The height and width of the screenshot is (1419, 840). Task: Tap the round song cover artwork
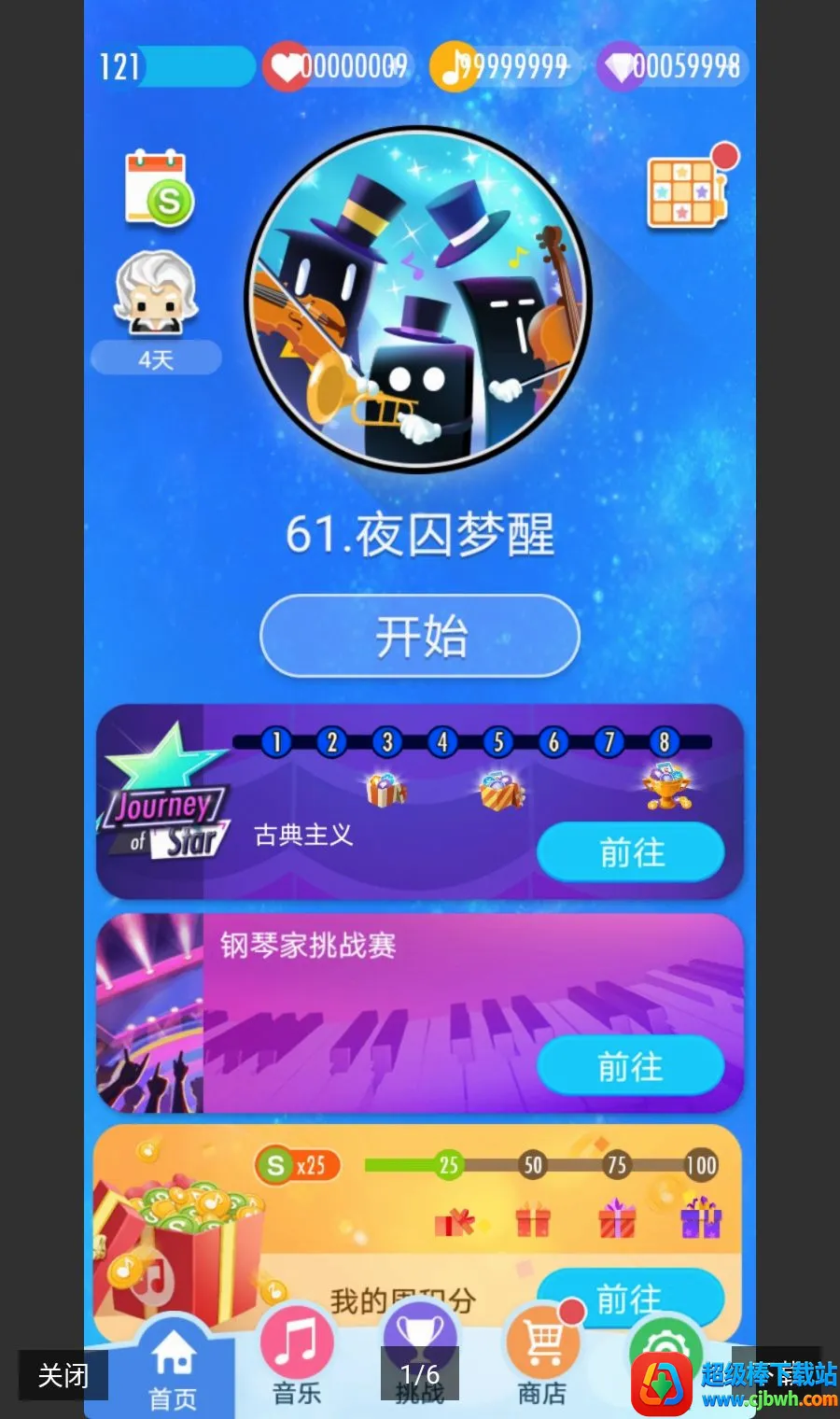tap(417, 300)
